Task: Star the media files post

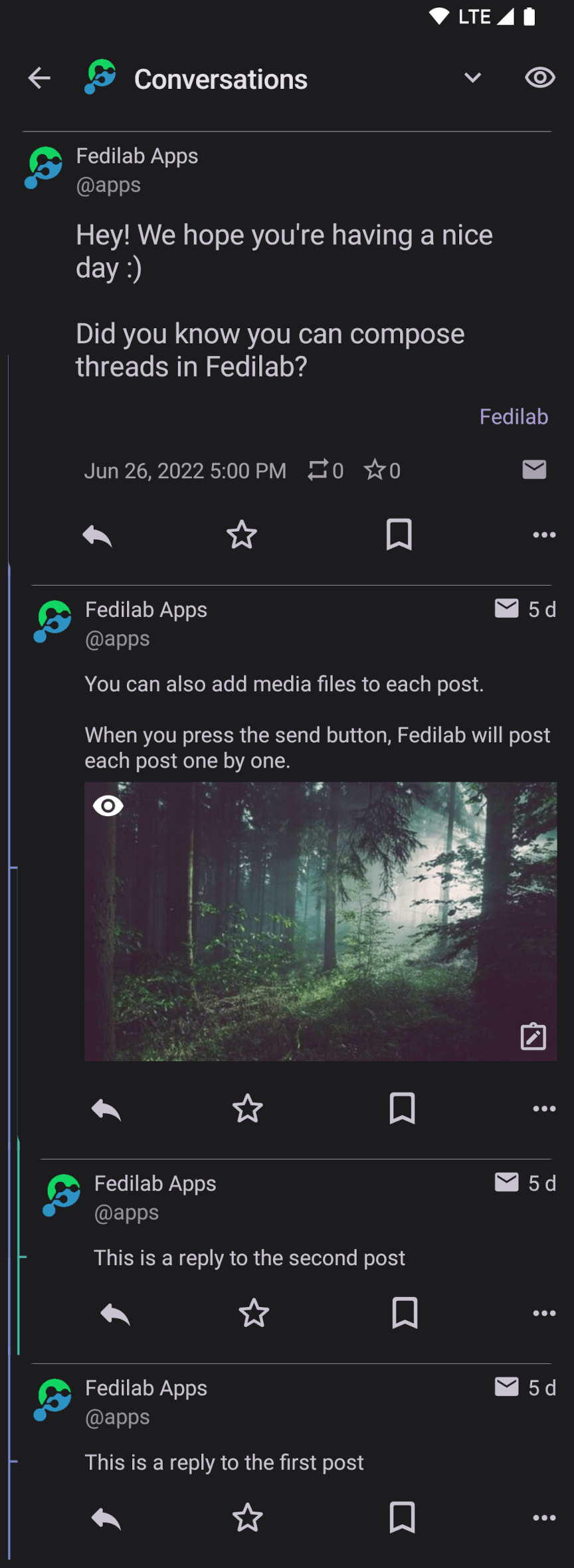Action: point(248,1109)
